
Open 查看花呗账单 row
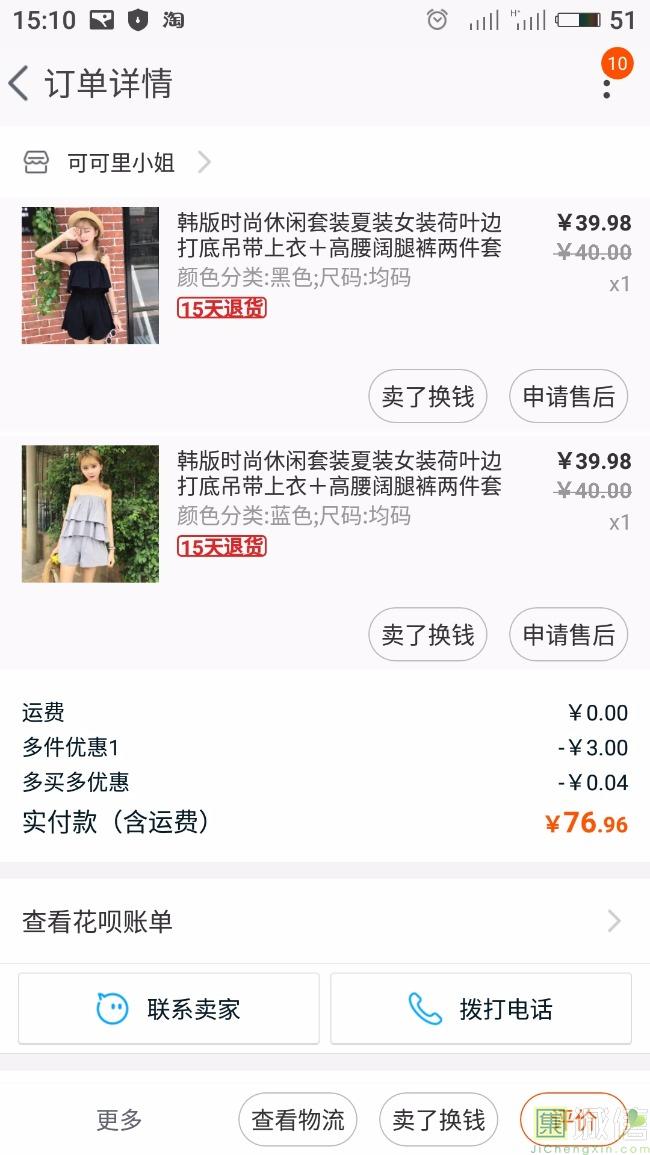click(x=324, y=921)
